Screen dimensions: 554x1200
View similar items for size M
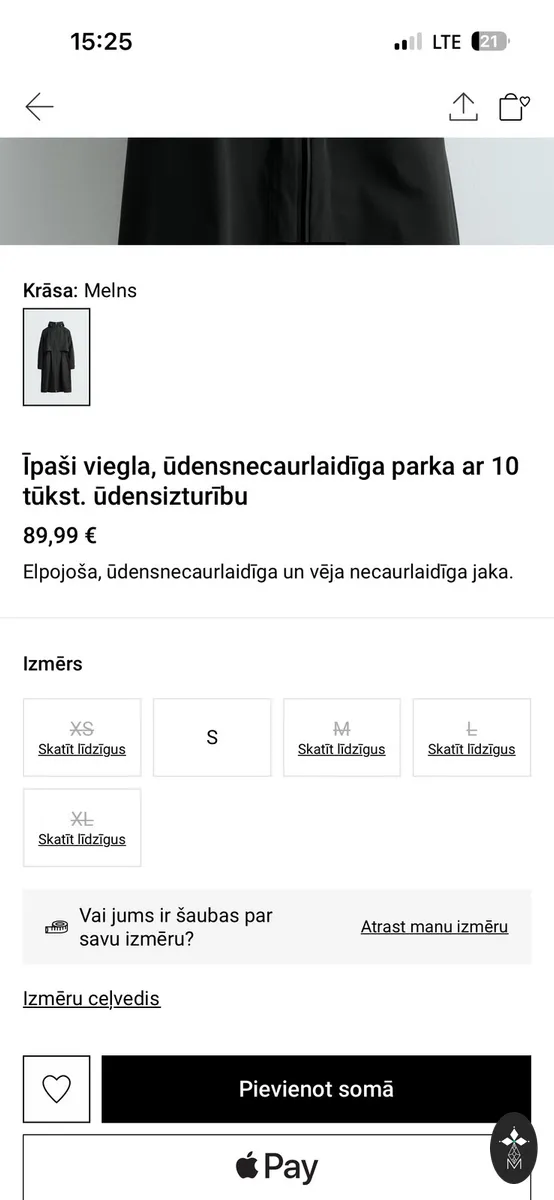click(342, 749)
